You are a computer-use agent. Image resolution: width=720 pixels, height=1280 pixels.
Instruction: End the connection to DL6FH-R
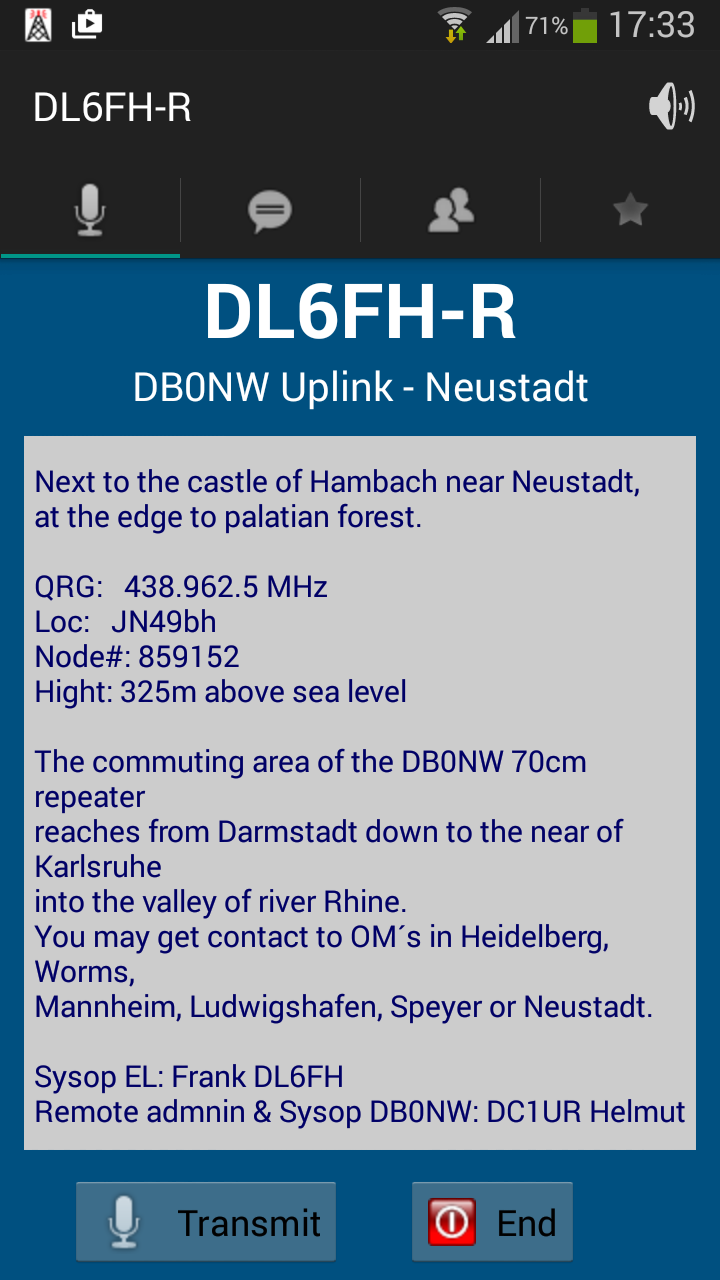(x=492, y=1222)
